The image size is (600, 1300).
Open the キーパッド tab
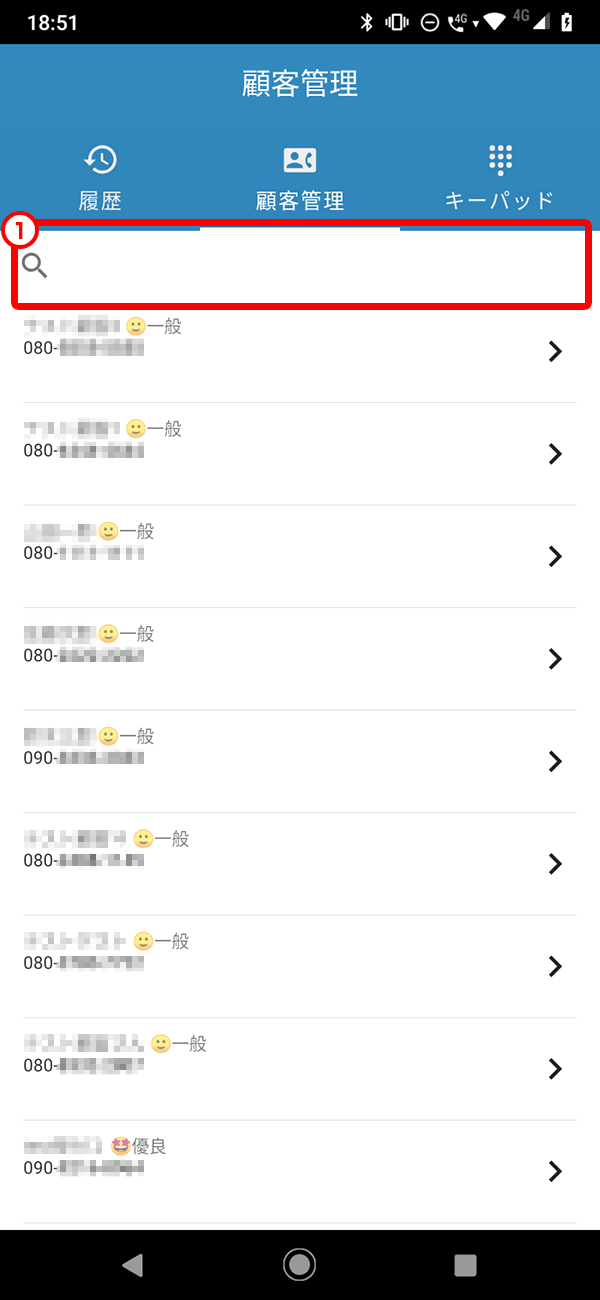click(x=499, y=178)
